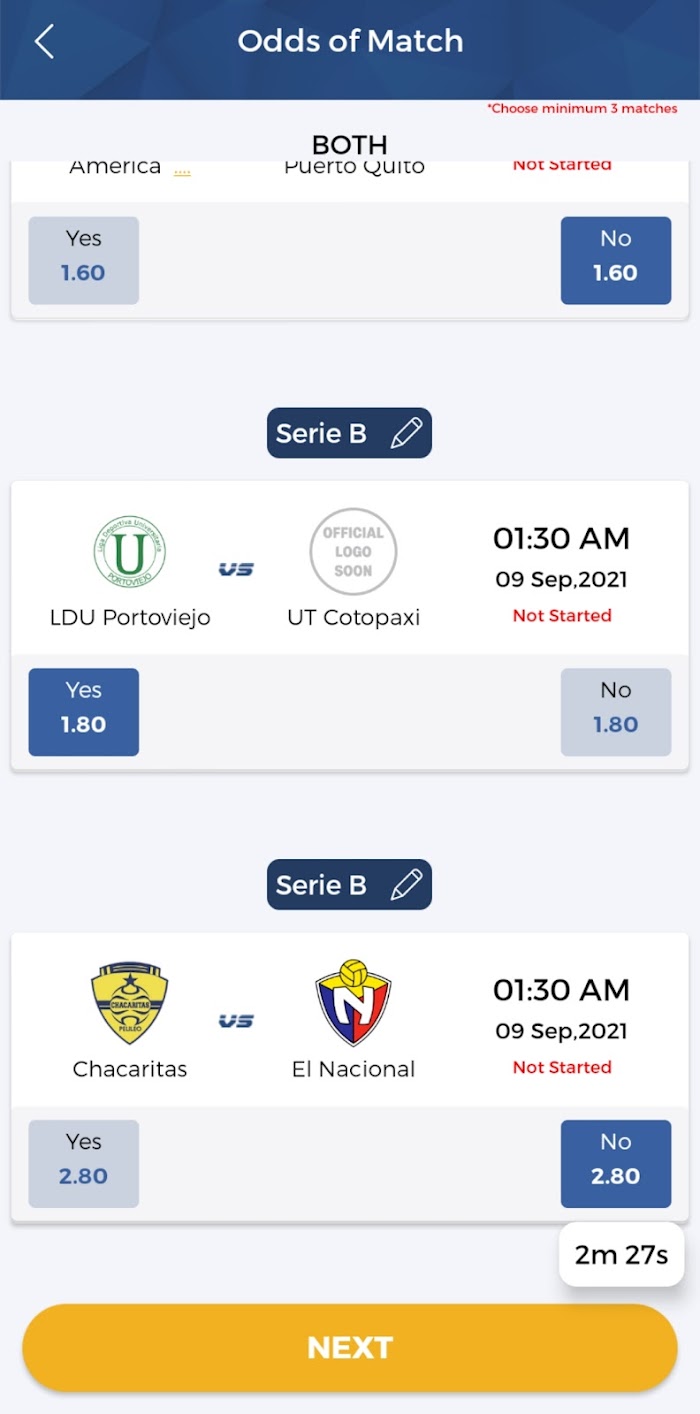Select Yes 1.60 for the Puerto Quito match

pos(84,260)
